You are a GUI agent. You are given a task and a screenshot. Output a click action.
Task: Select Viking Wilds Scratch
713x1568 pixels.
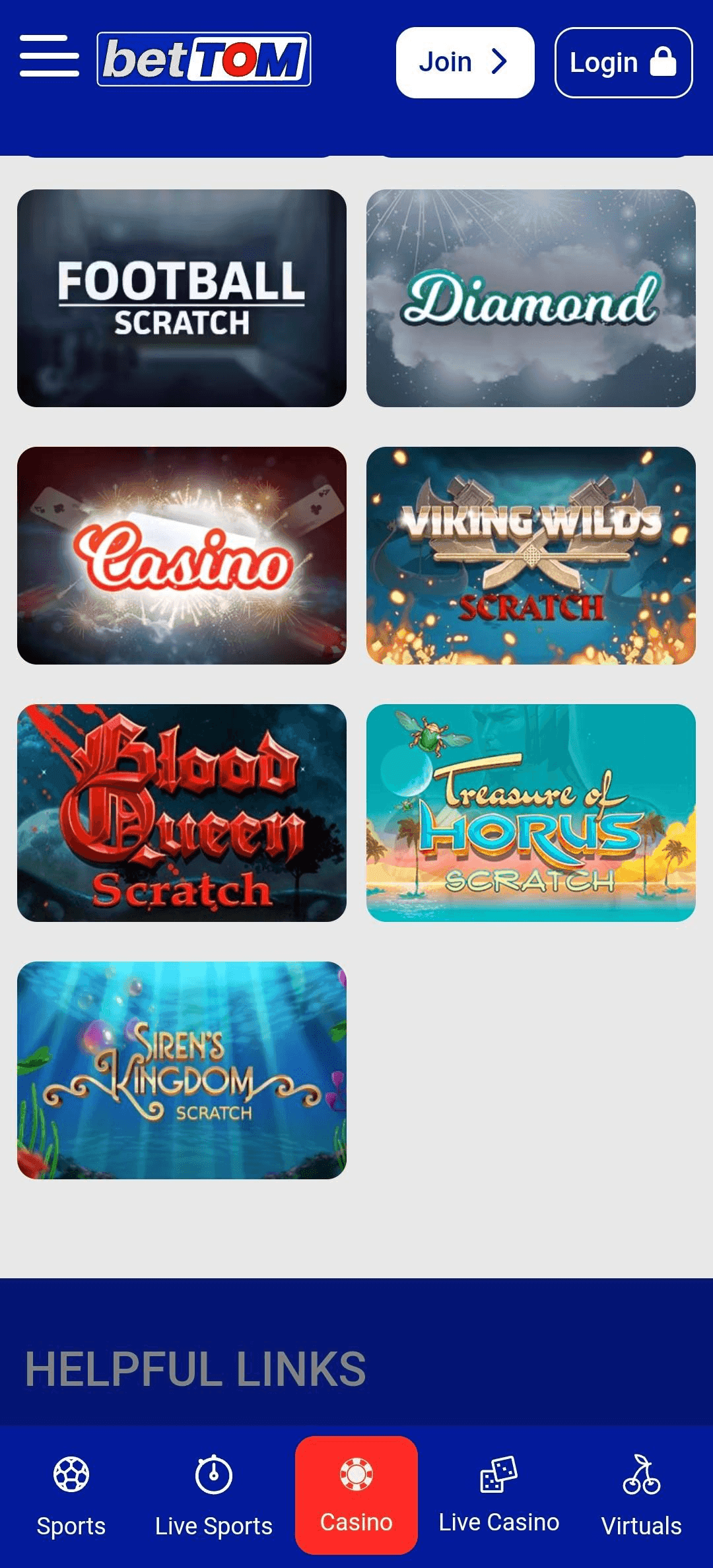(x=531, y=556)
